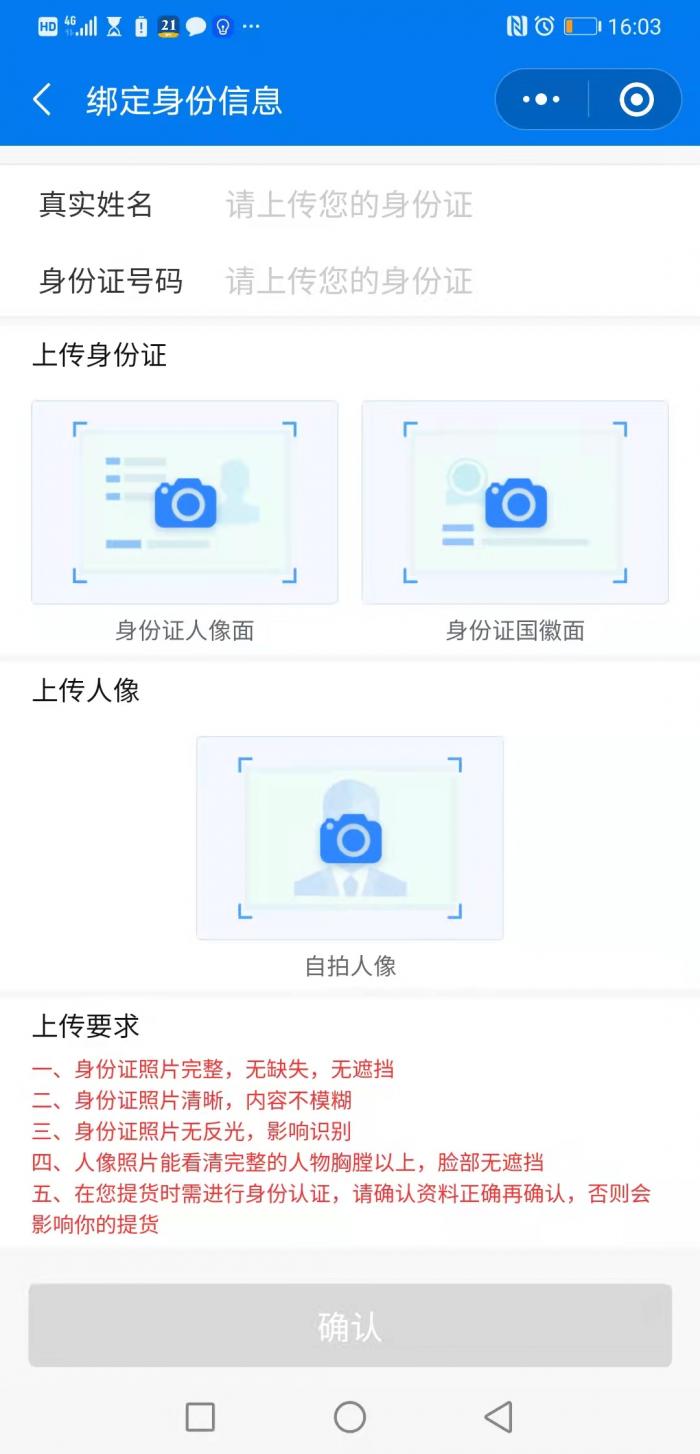The width and height of the screenshot is (700, 1454).
Task: Tap the 身份证号码 field
Action: [x=350, y=281]
